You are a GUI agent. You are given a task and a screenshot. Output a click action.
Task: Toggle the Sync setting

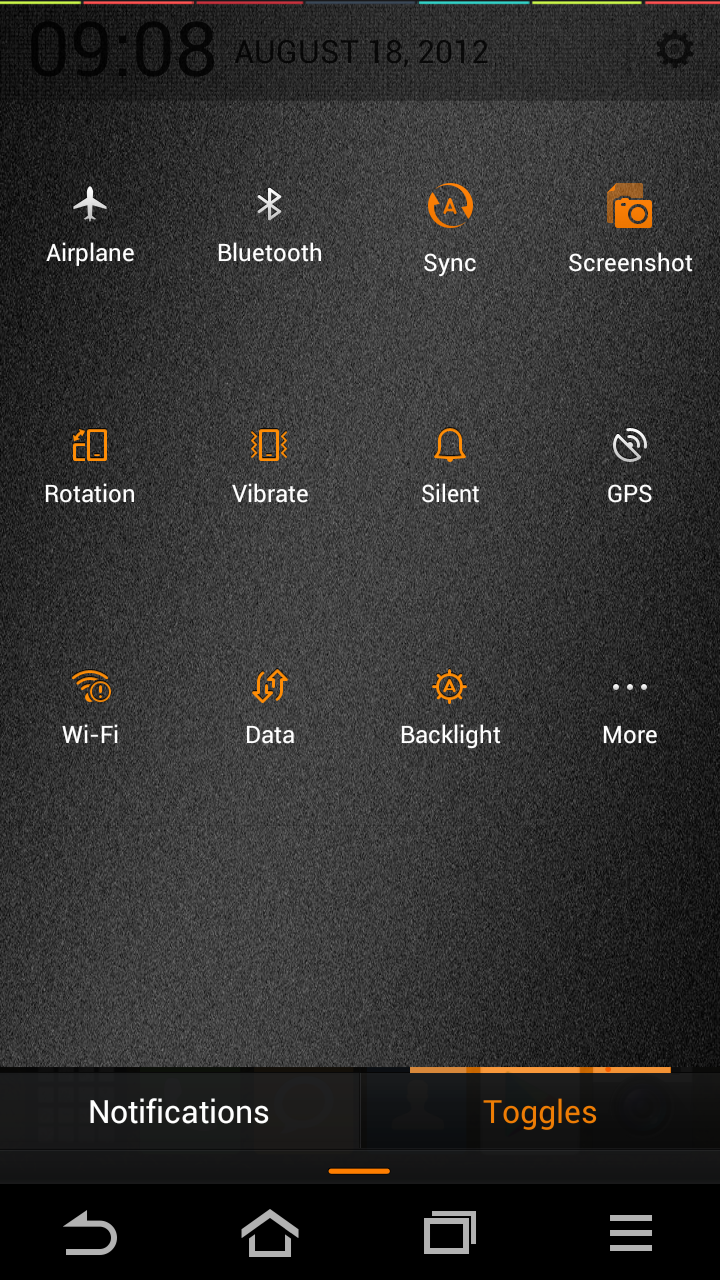[x=450, y=229]
